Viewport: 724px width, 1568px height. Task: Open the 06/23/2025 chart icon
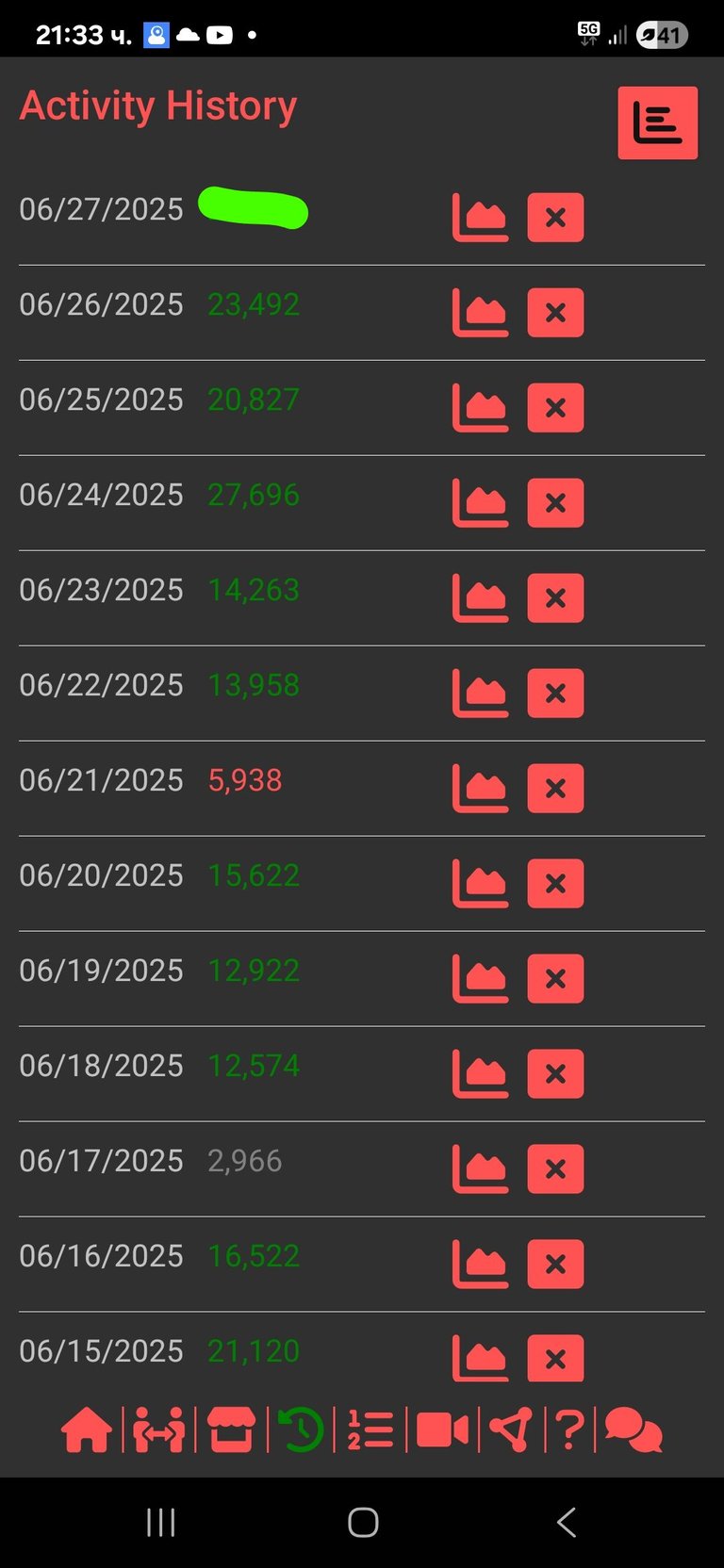(x=481, y=598)
